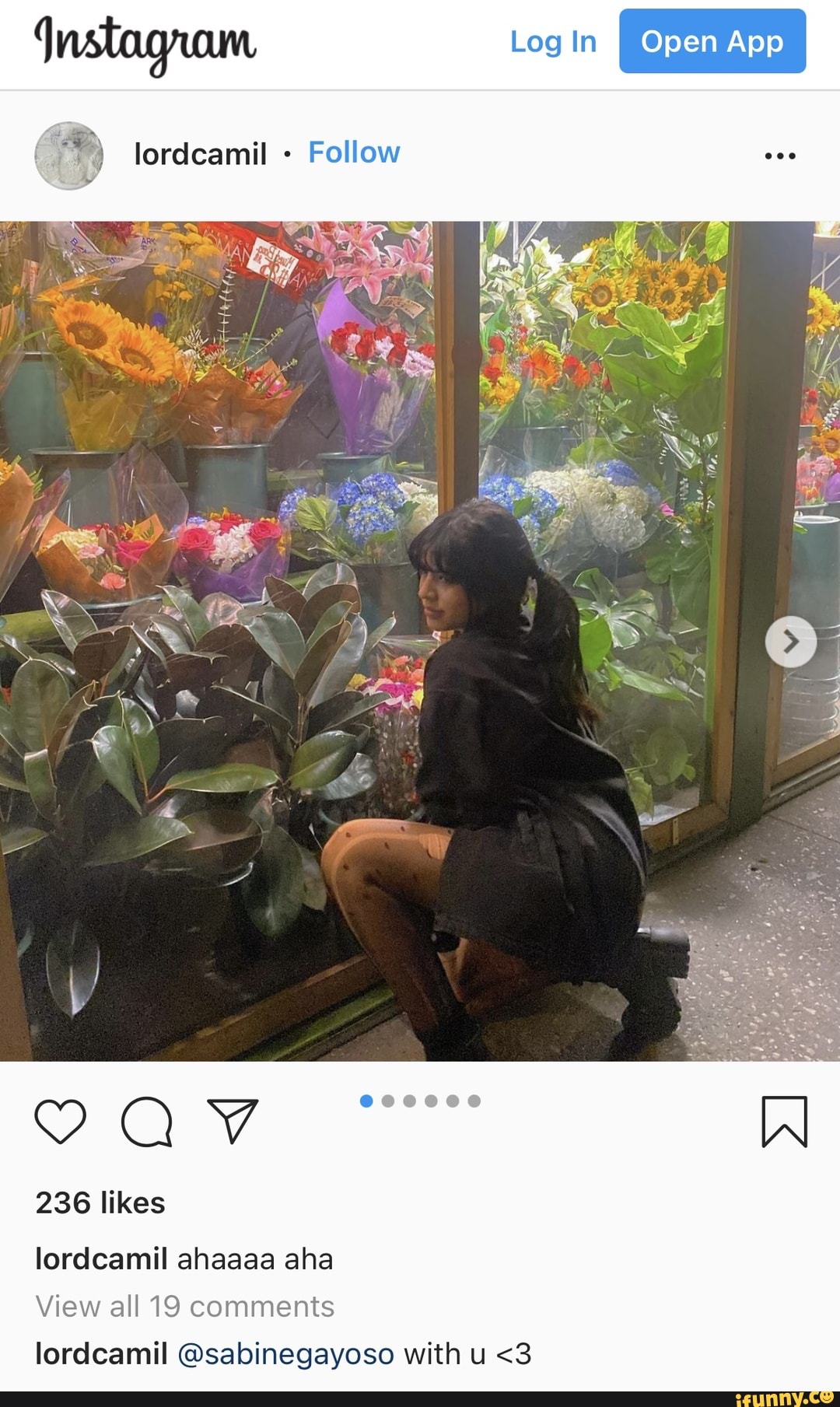The image size is (840, 1407).
Task: Like this post with the heart icon
Action: pos(61,1122)
